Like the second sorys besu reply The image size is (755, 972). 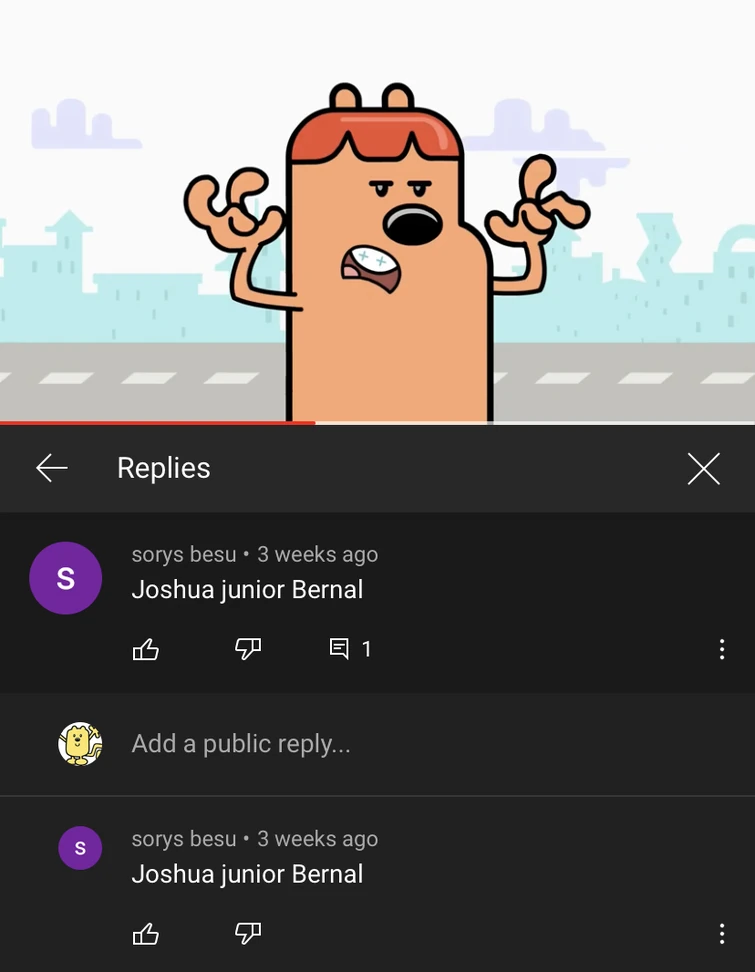coord(146,933)
